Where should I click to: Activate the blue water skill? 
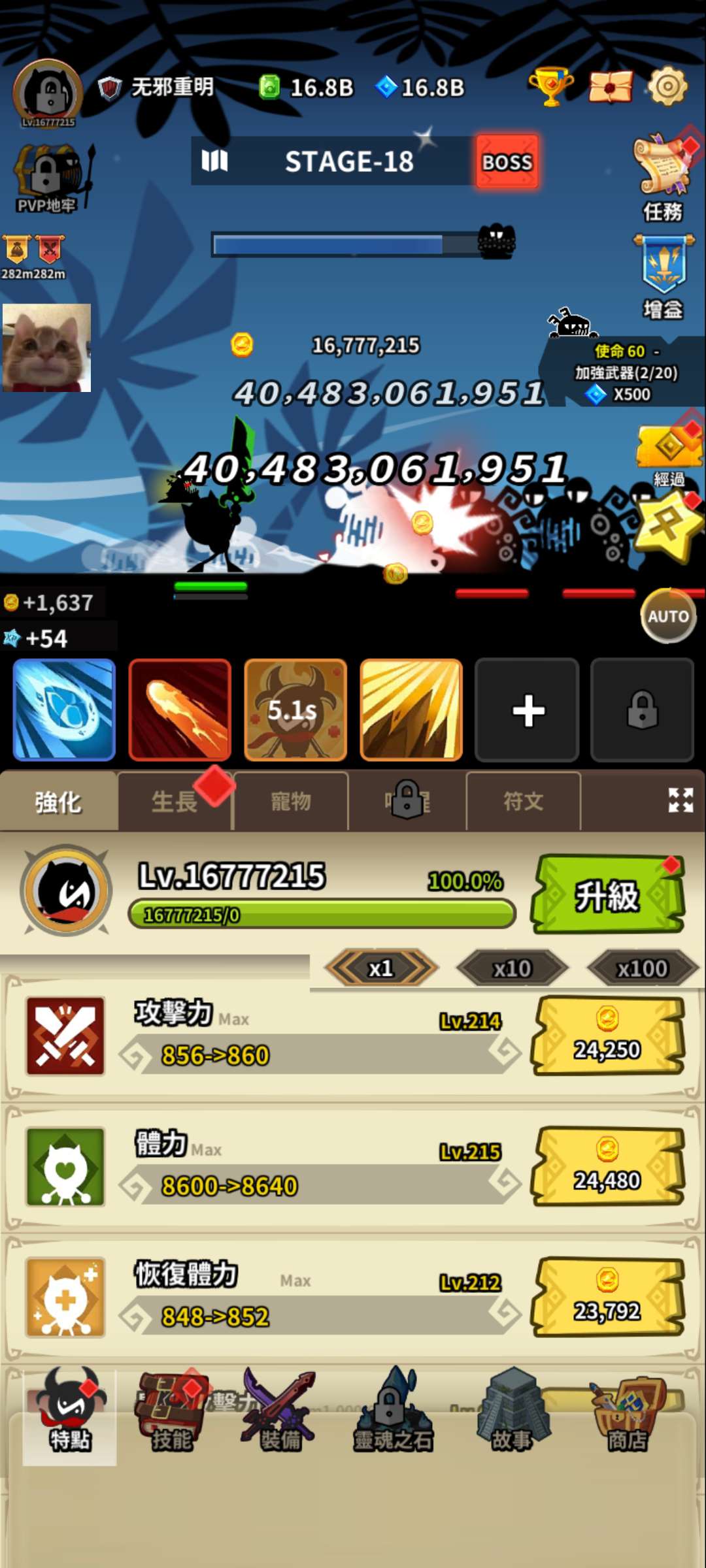click(x=64, y=710)
